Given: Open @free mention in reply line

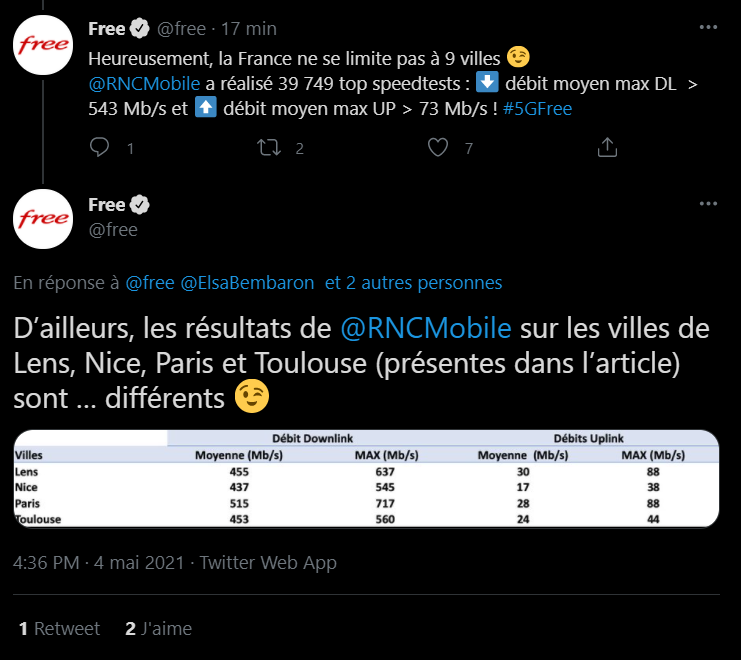Looking at the screenshot, I should (151, 283).
